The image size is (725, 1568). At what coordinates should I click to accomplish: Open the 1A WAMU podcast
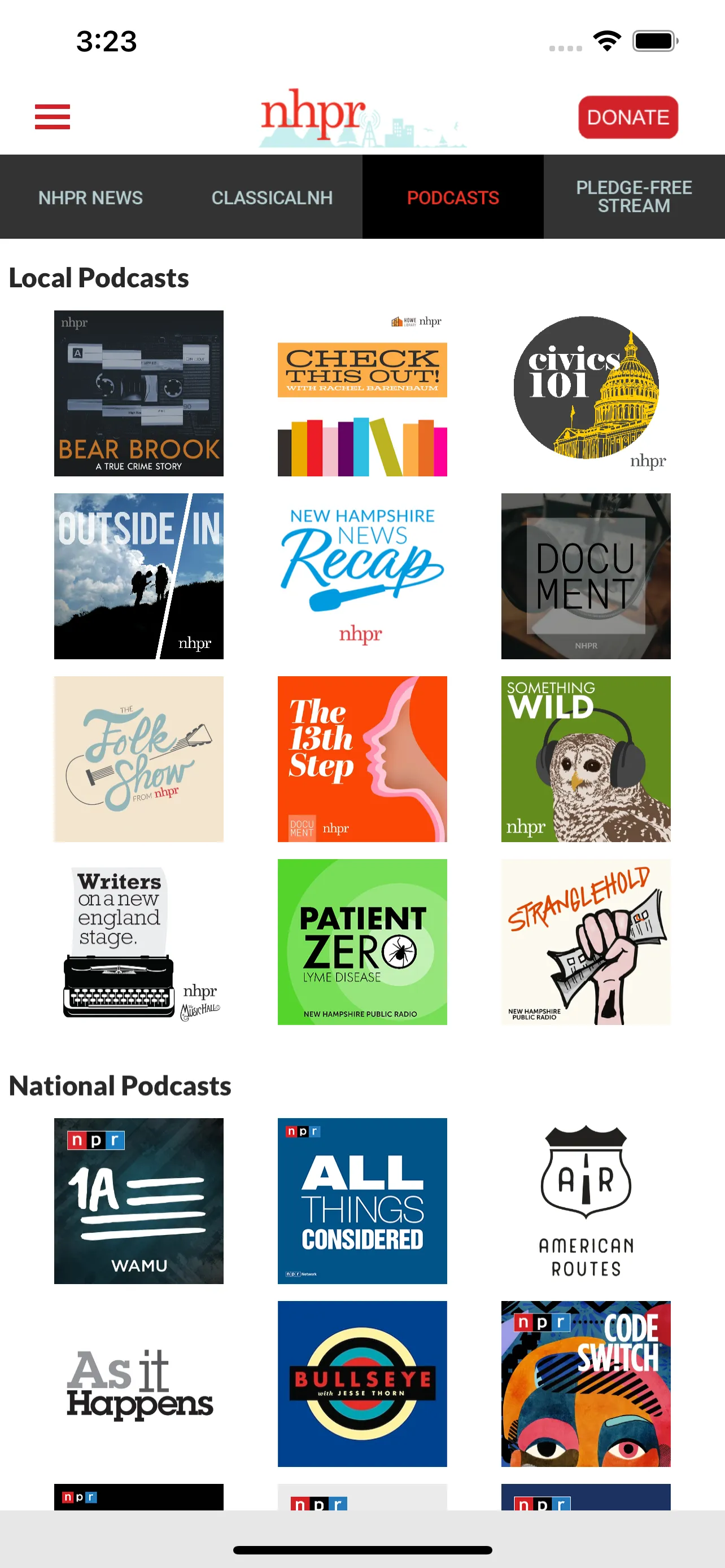139,1201
